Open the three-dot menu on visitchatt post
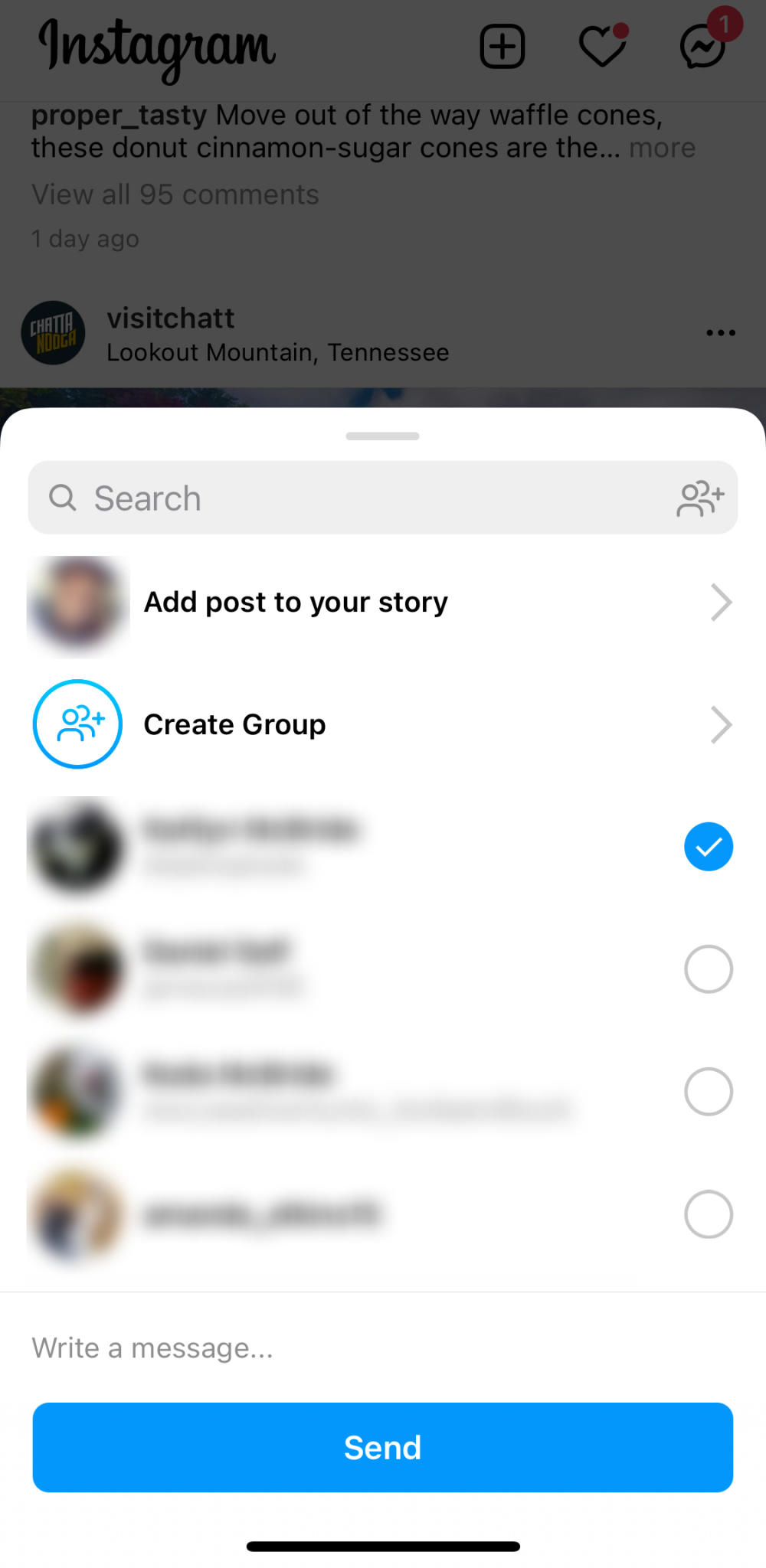Image resolution: width=766 pixels, height=1568 pixels. tap(720, 332)
